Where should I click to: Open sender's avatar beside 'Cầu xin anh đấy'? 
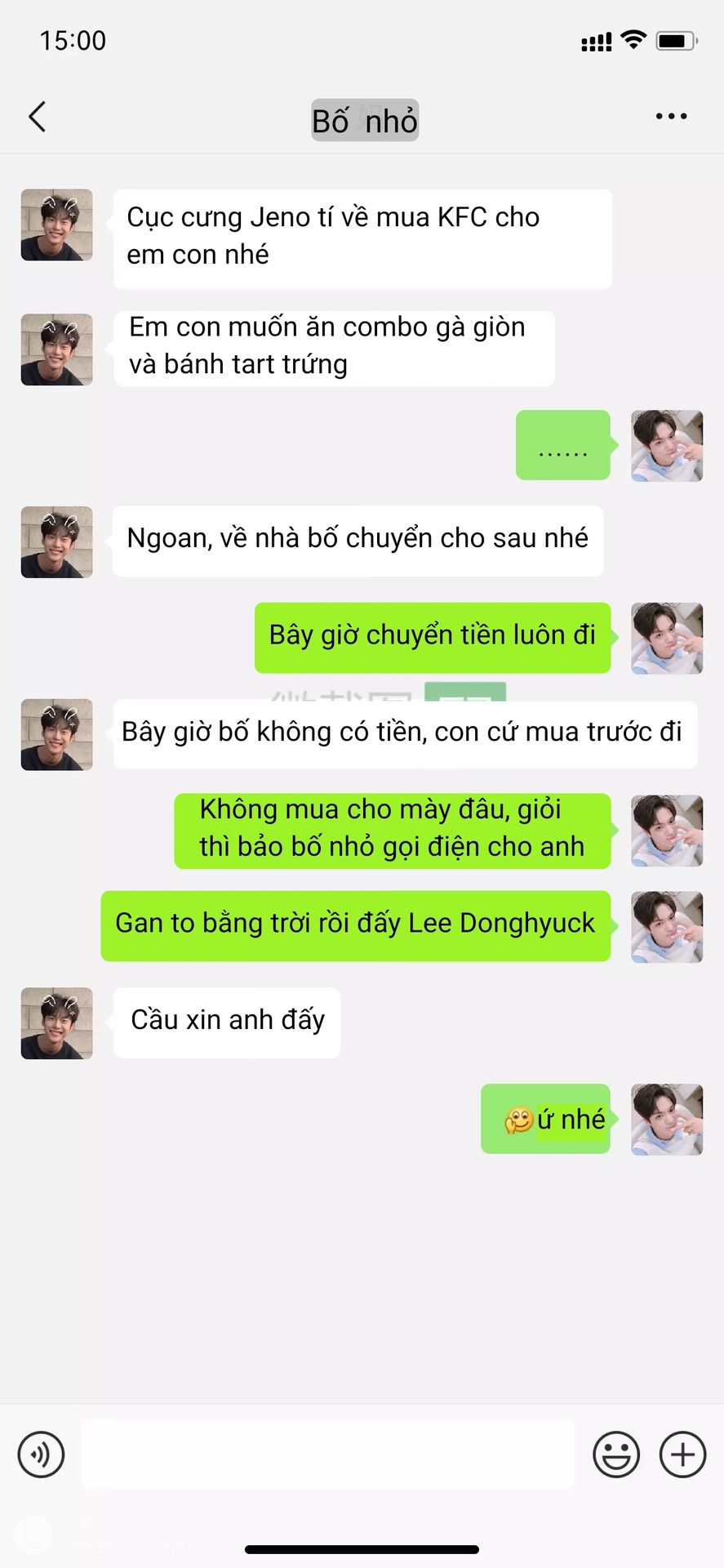click(x=56, y=1023)
